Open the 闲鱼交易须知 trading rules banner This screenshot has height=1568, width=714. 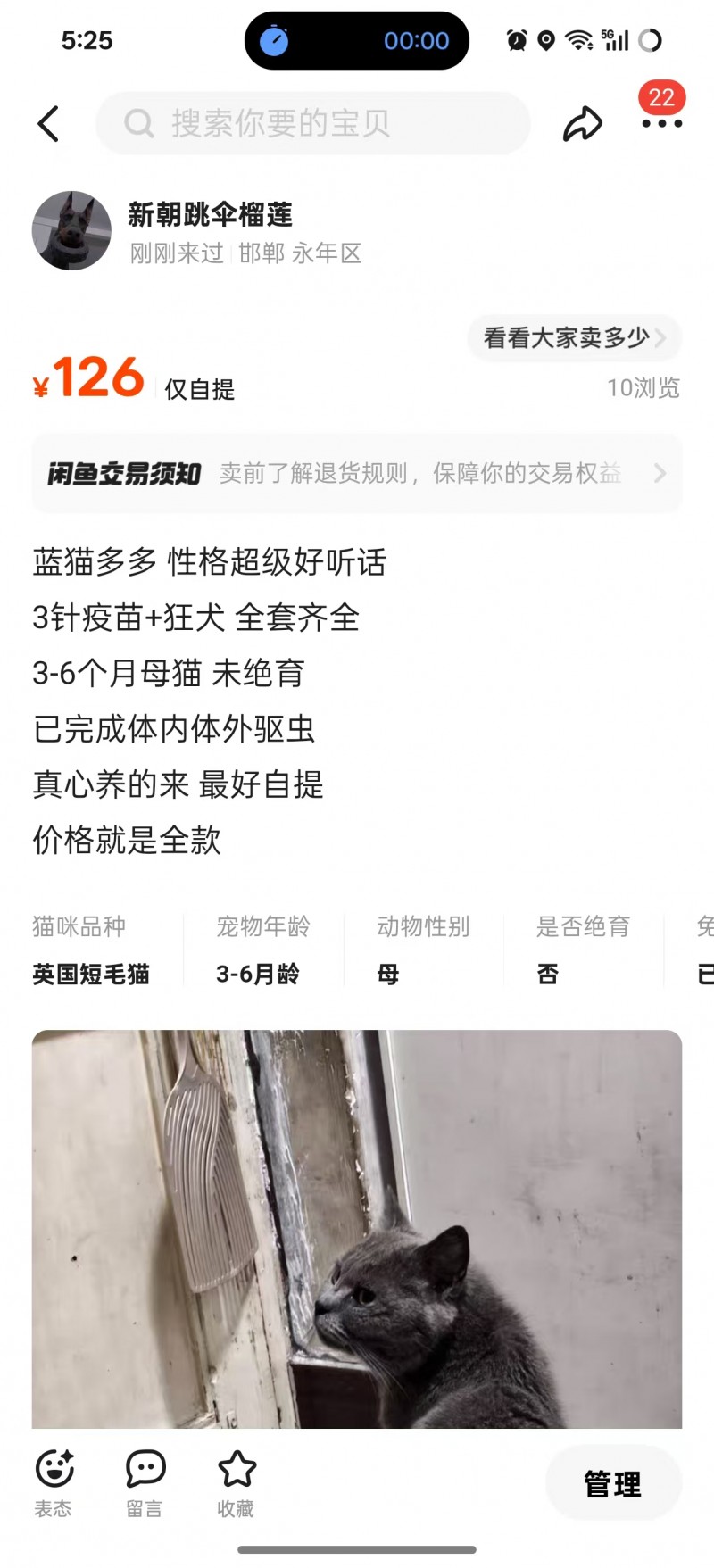pyautogui.click(x=357, y=473)
